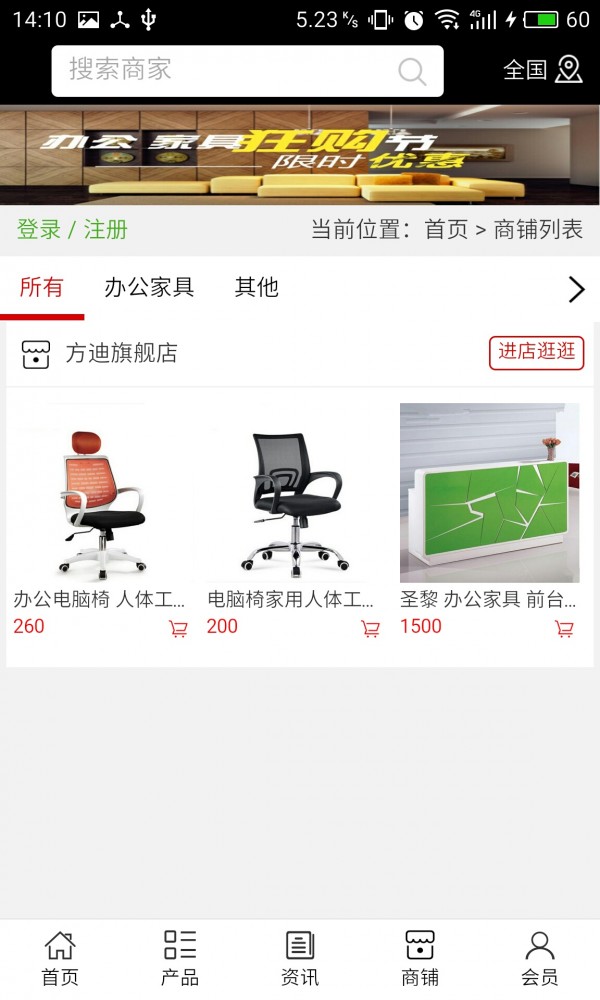Tap the 注册 register link

105,229
